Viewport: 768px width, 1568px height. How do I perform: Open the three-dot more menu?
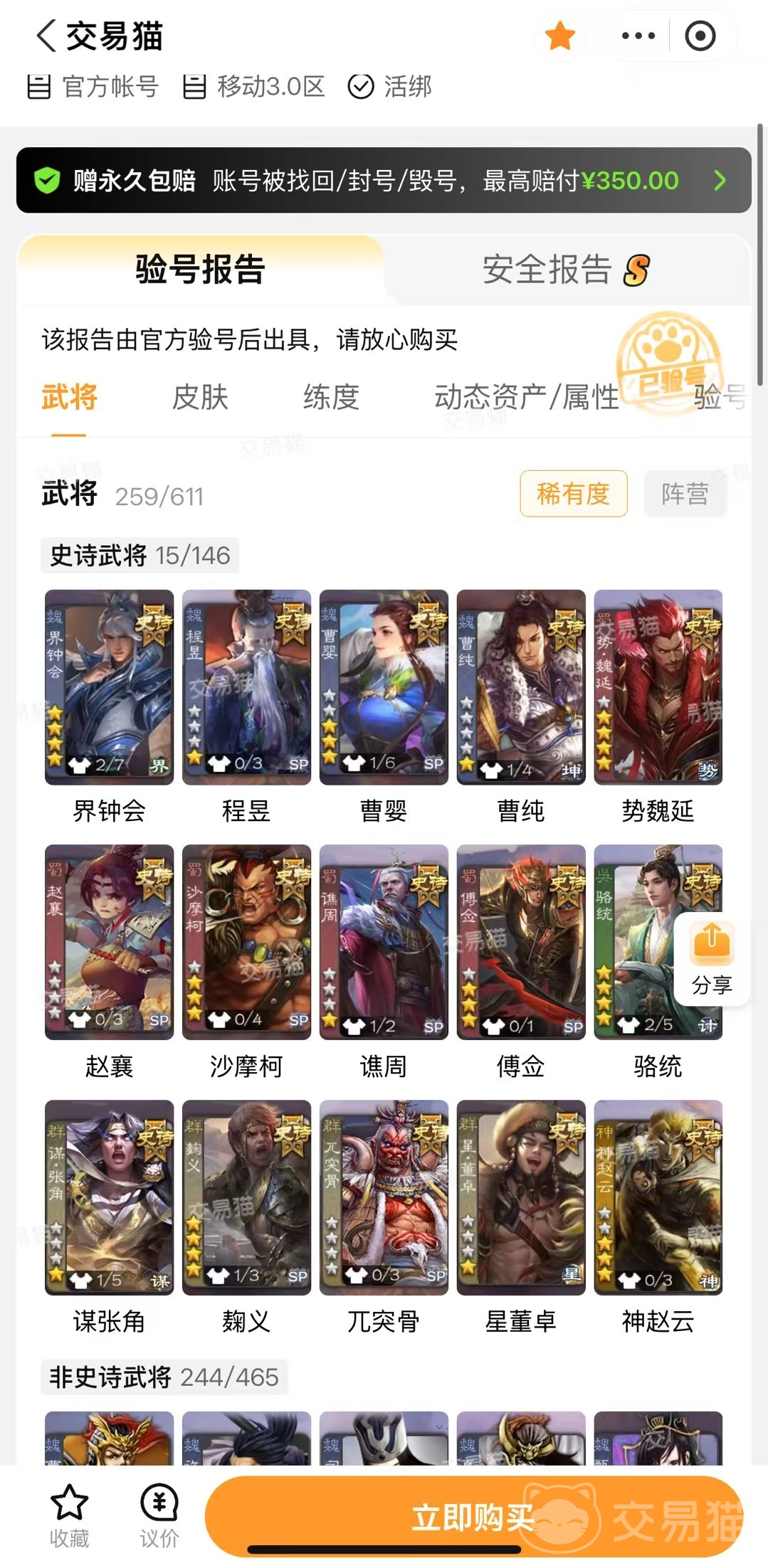[x=638, y=36]
